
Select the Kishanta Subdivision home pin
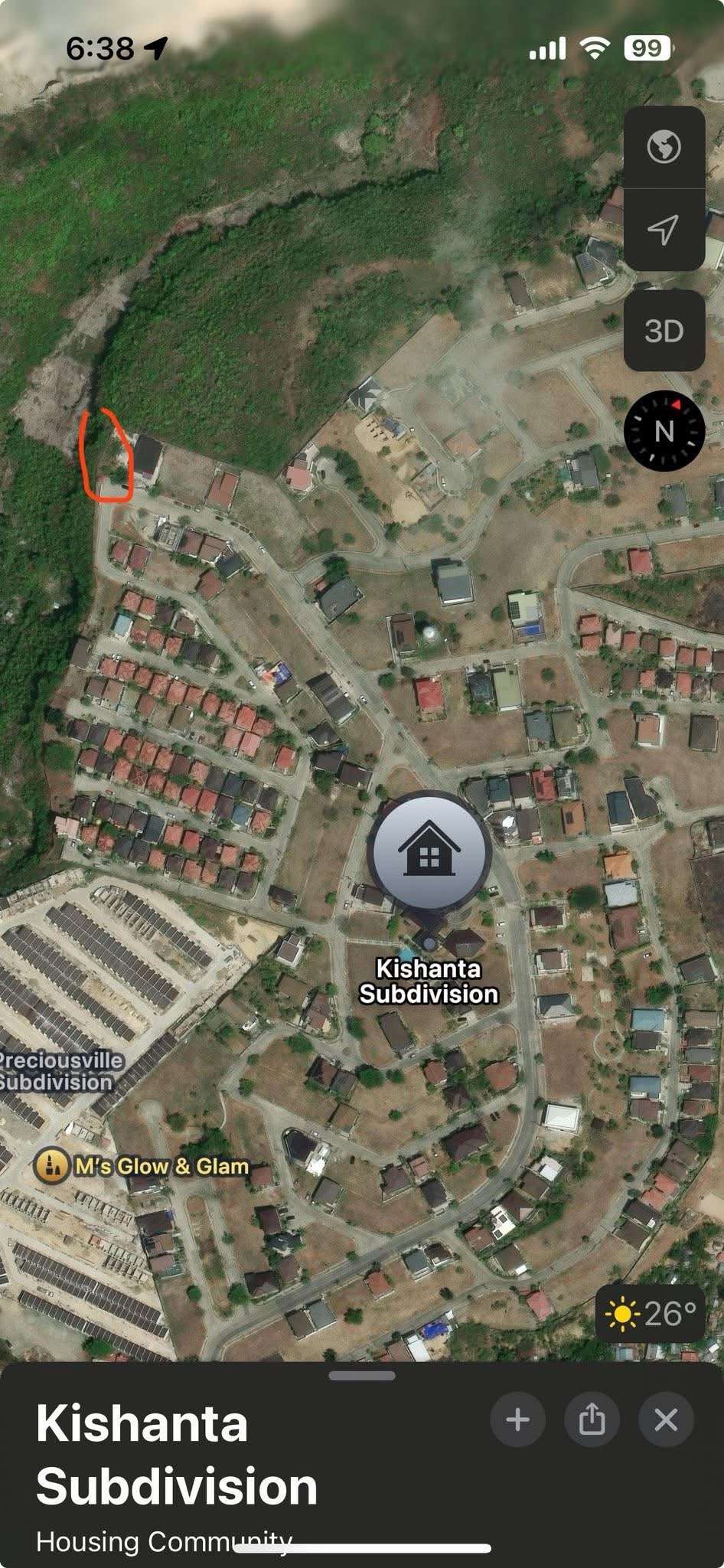point(429,851)
